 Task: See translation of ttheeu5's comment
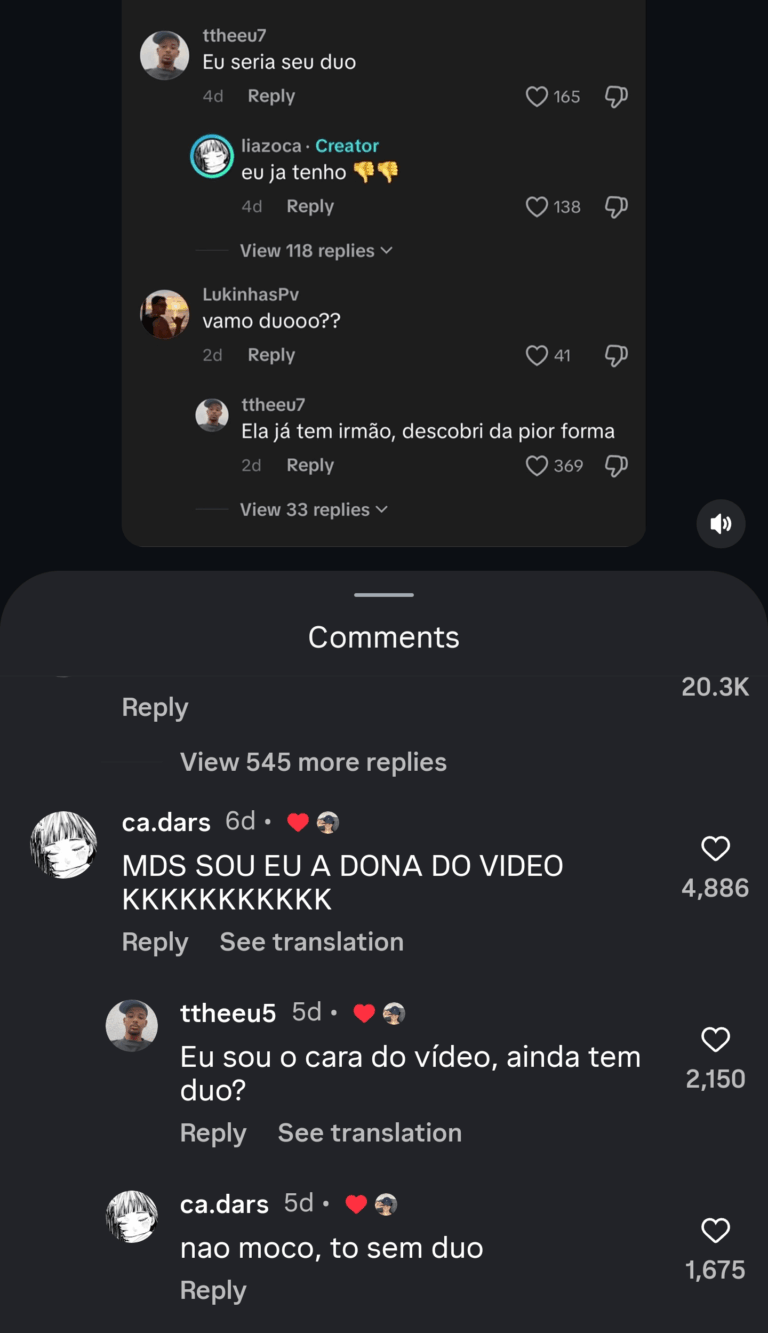pyautogui.click(x=369, y=1133)
